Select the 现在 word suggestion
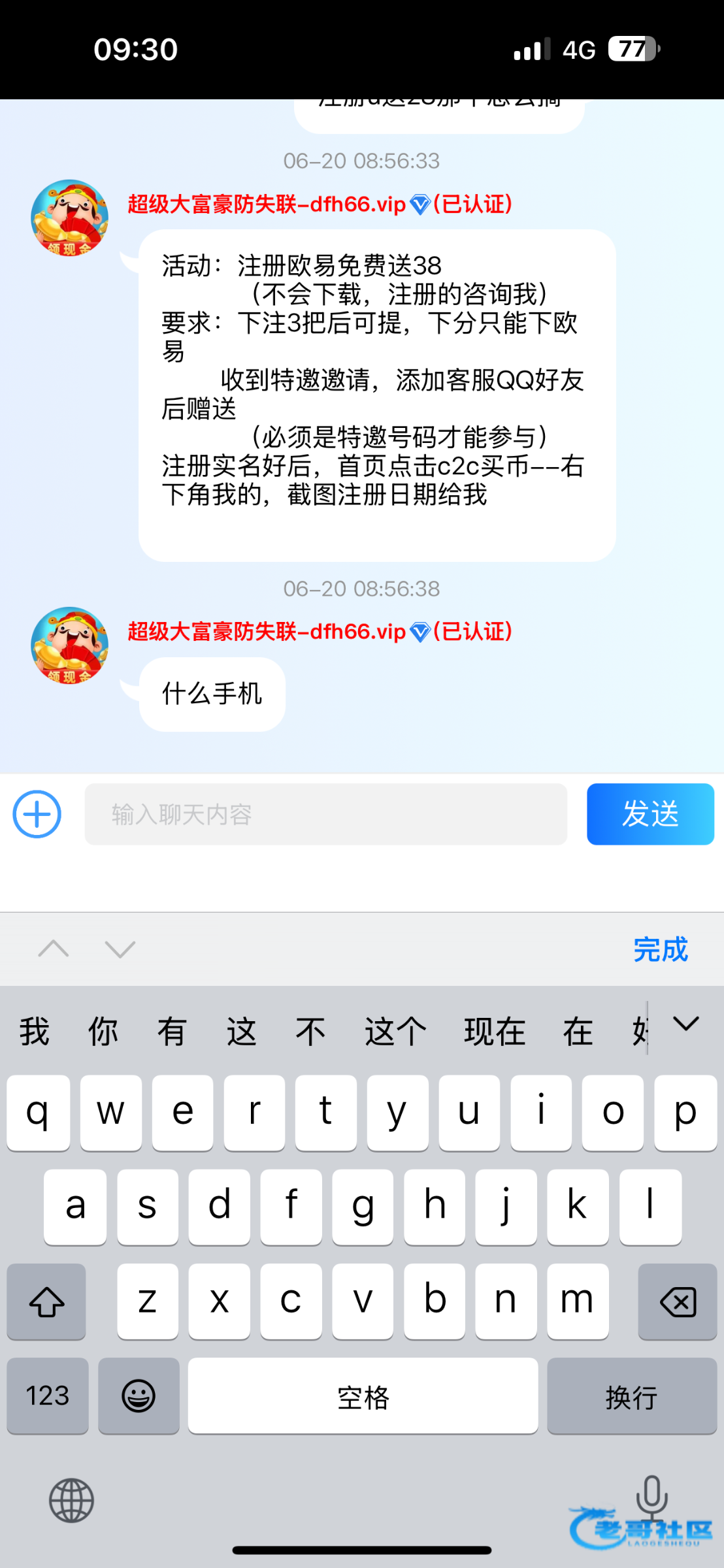Screen dimensions: 724x1568 (495, 1032)
